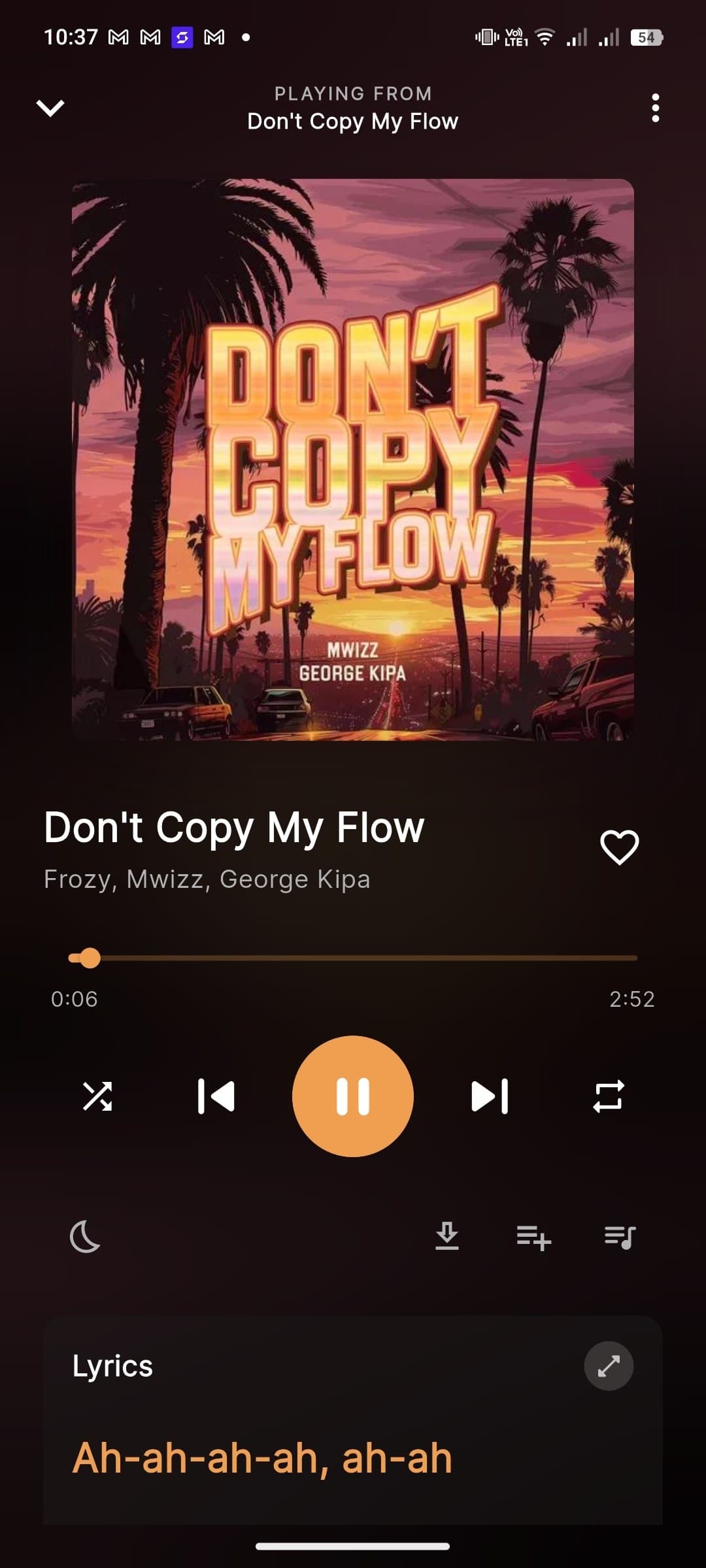706x1568 pixels.
Task: Add the song to a playlist
Action: 533,1236
